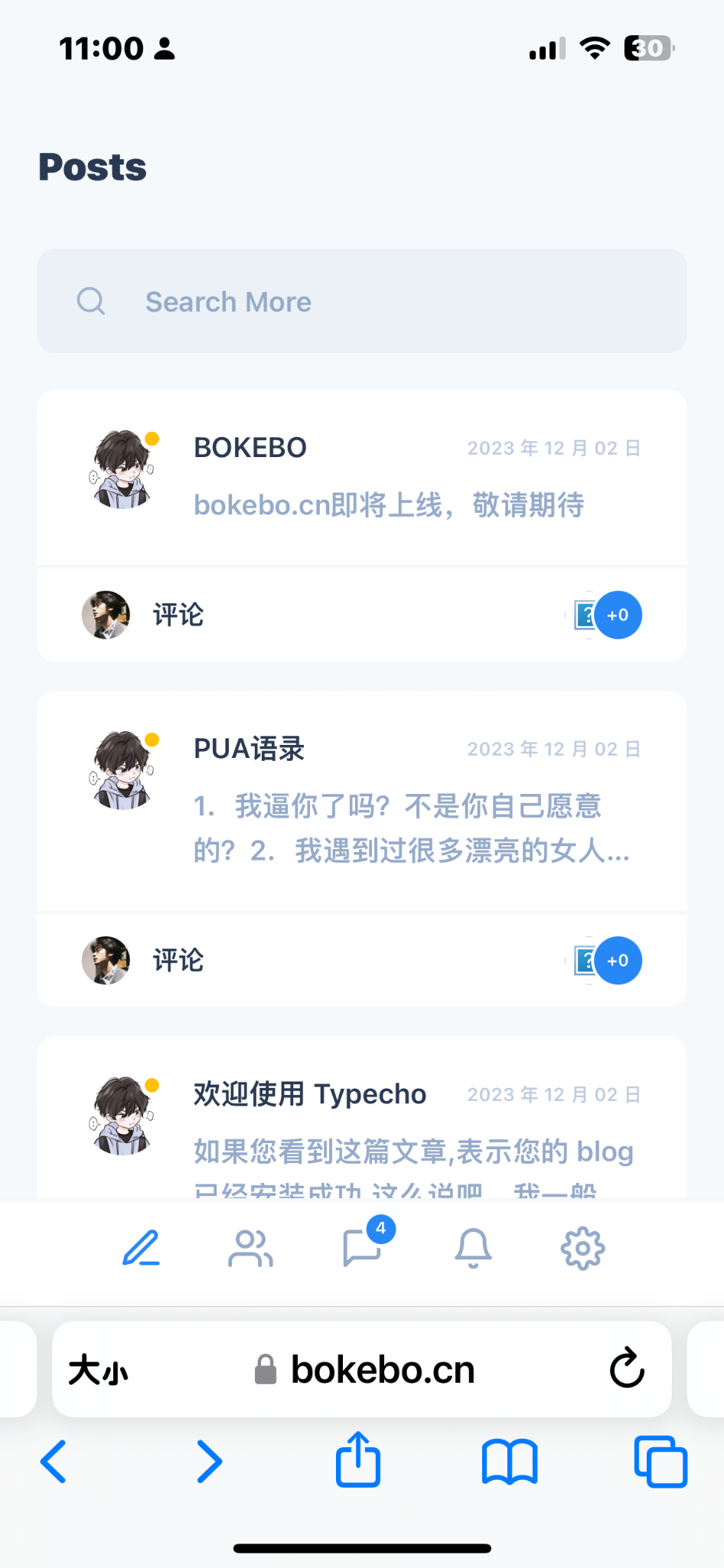Reload the bokebo.cn page
Image resolution: width=724 pixels, height=1568 pixels.
click(x=627, y=1369)
